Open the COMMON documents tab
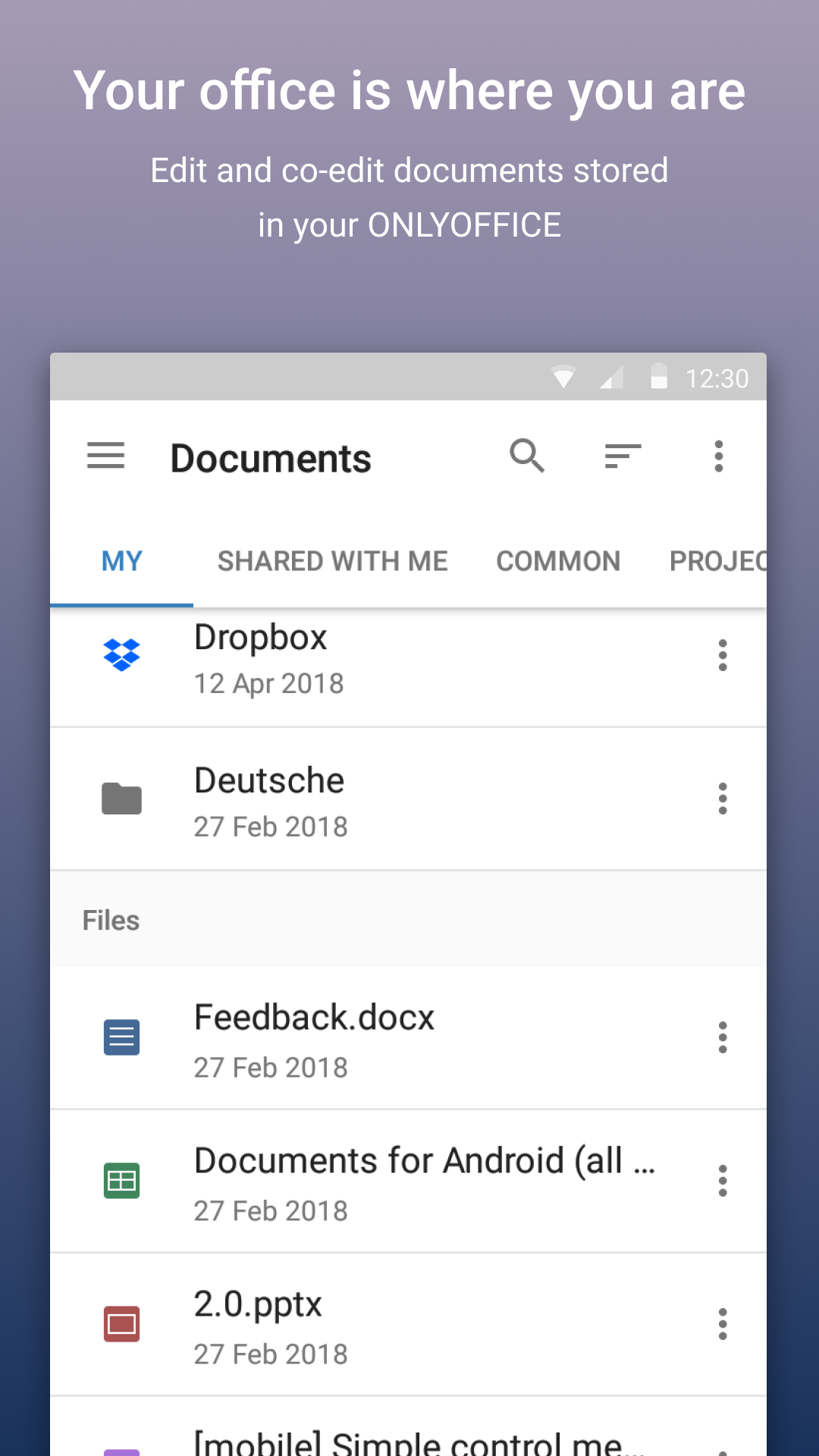The image size is (819, 1456). click(x=558, y=560)
